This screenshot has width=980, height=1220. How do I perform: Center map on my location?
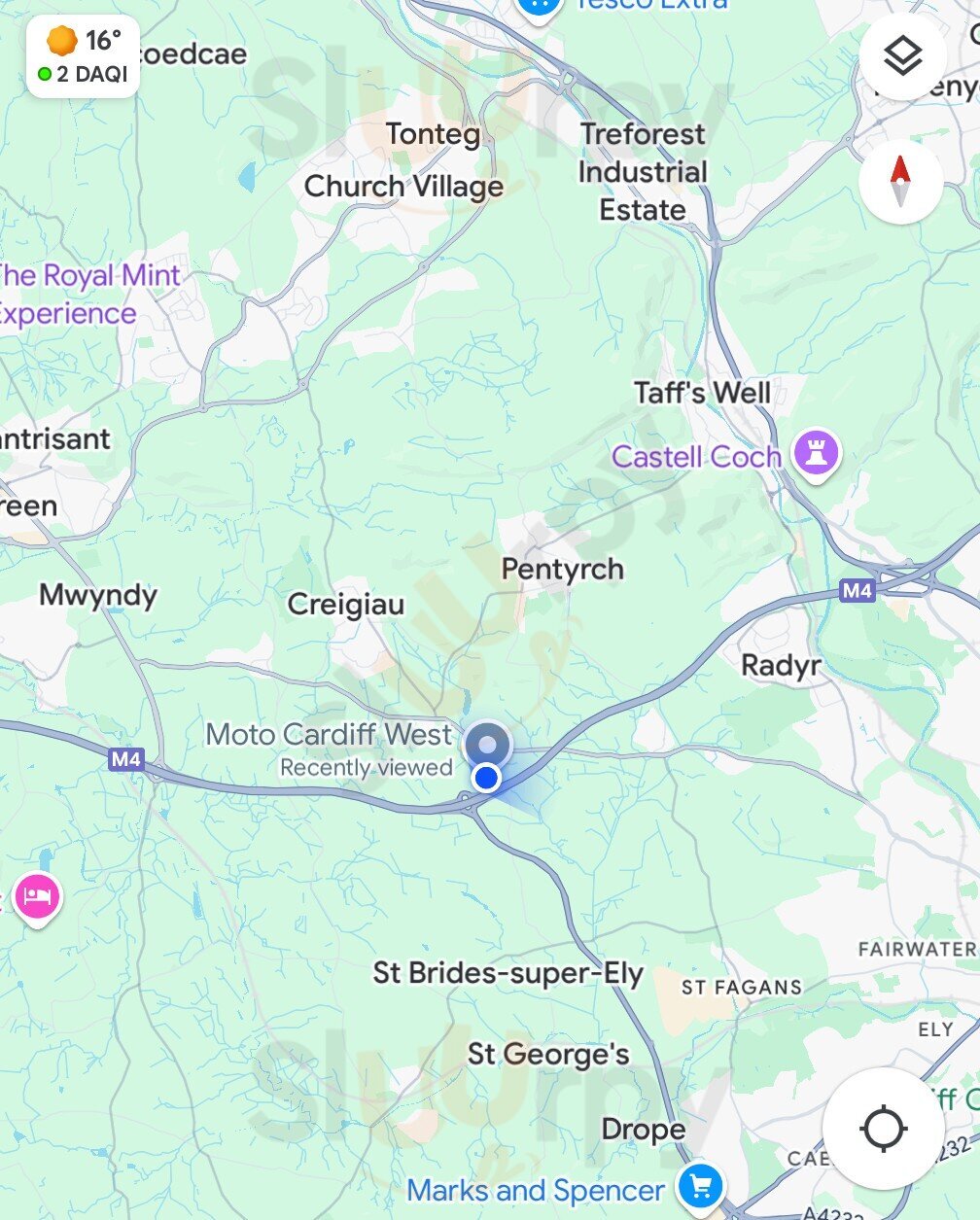click(883, 1129)
